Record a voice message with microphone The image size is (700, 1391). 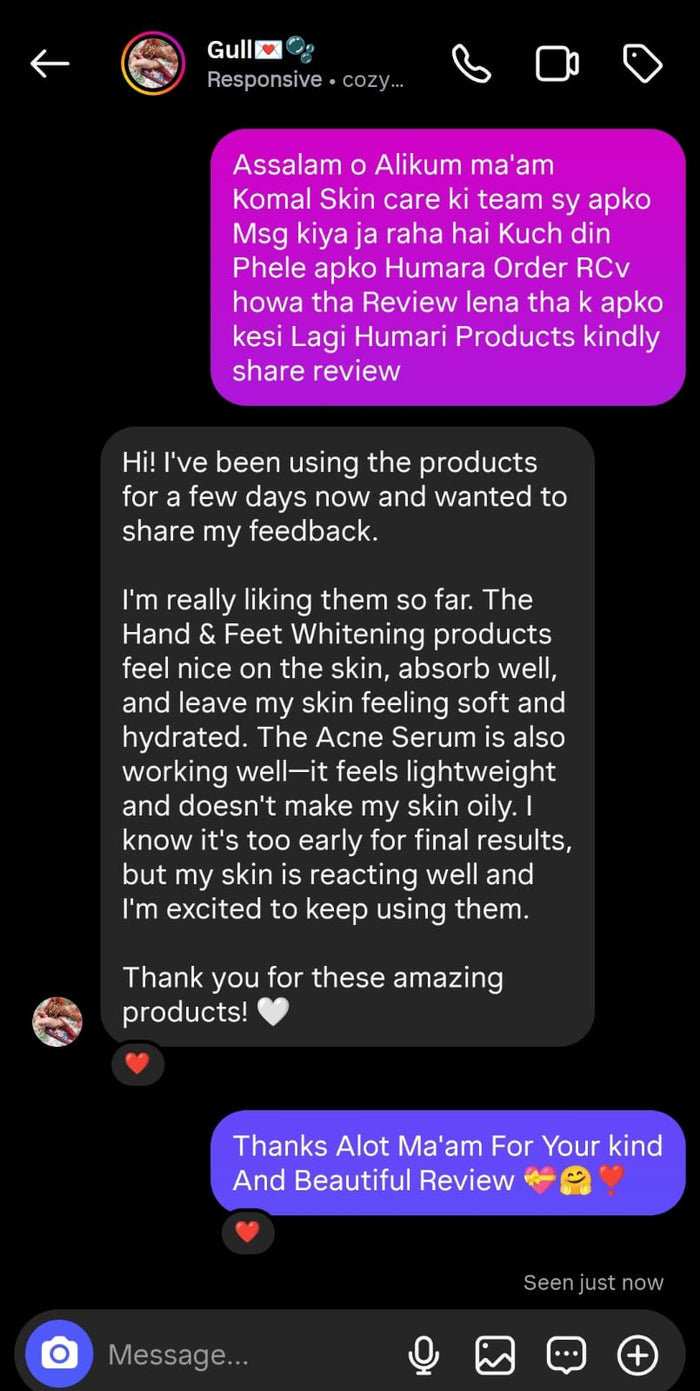tap(424, 1355)
